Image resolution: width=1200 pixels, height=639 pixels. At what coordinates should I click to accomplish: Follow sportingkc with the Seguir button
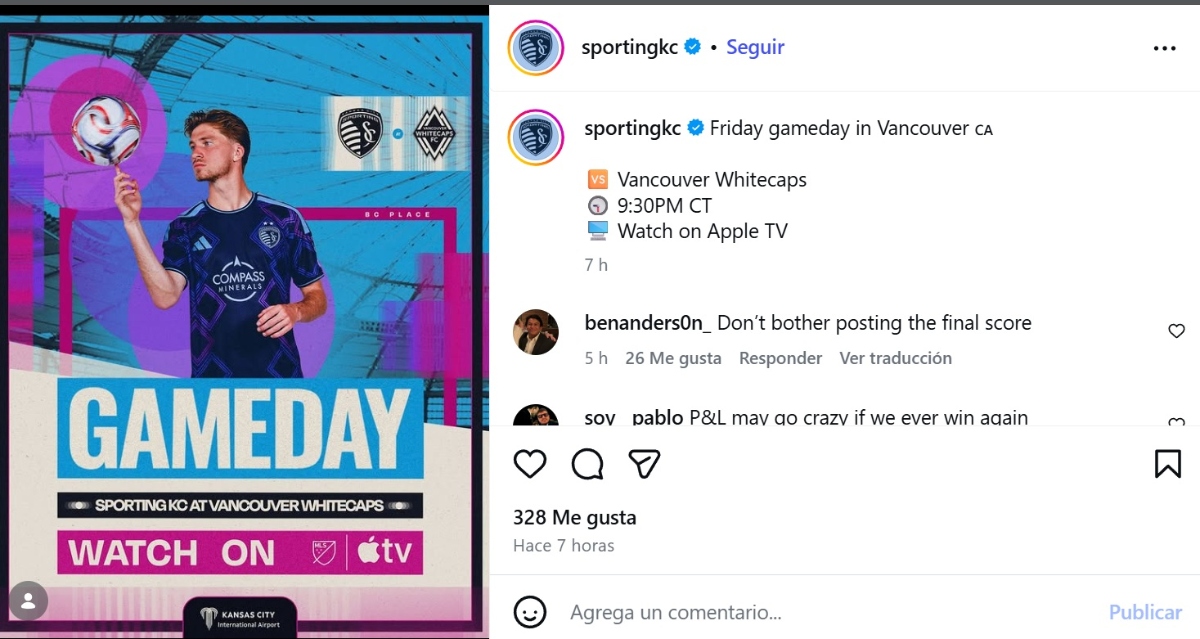tap(755, 47)
